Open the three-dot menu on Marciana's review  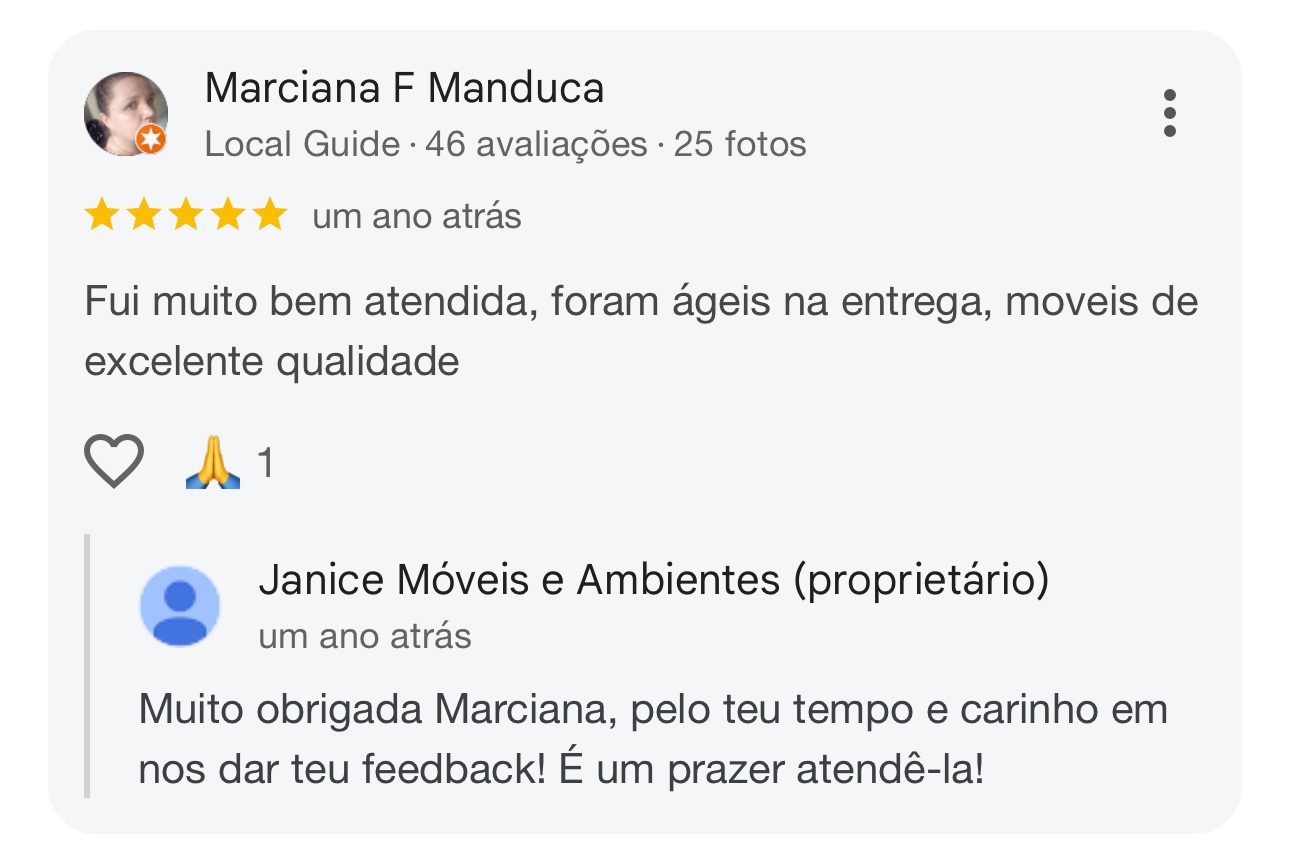(x=1169, y=113)
